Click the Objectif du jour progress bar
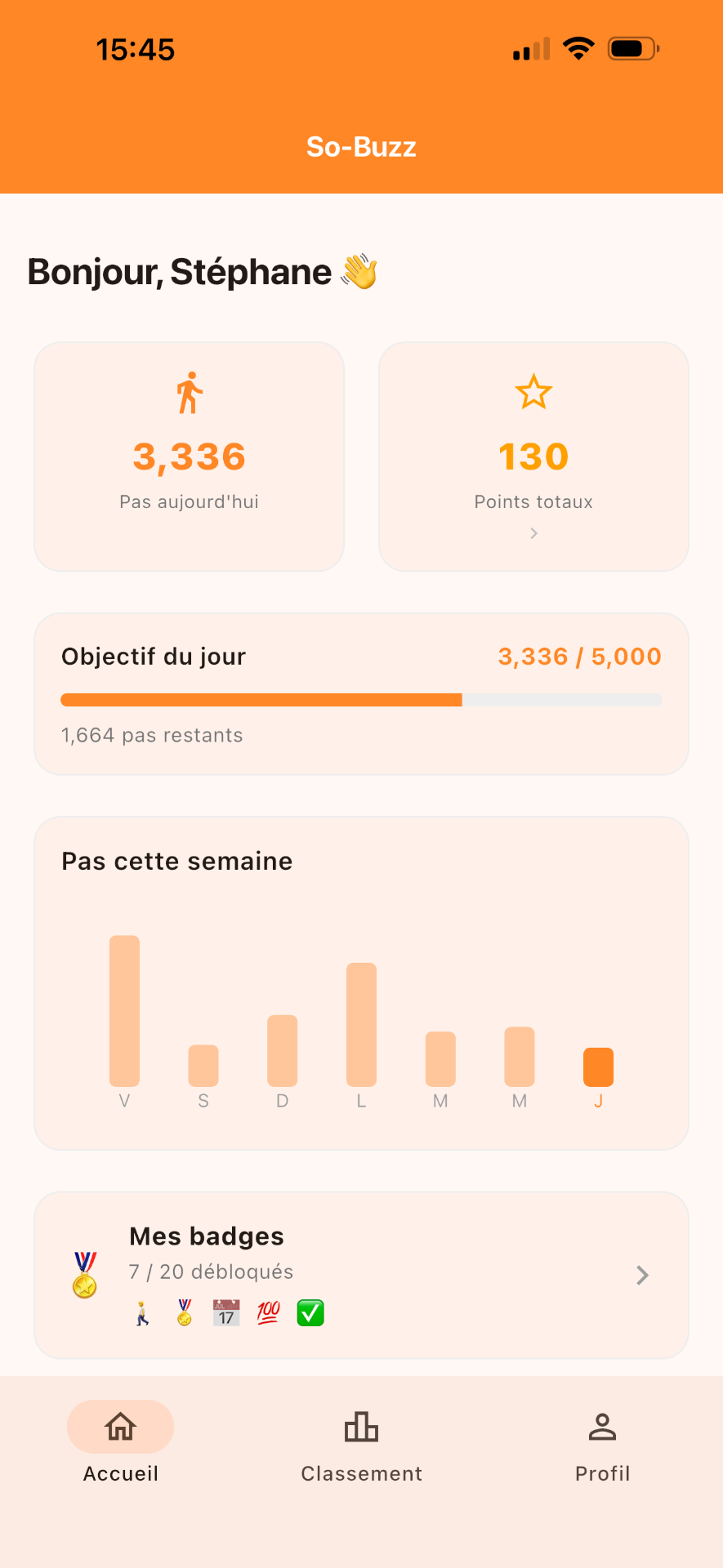Screen dimensions: 723x1568 pyautogui.click(x=360, y=699)
